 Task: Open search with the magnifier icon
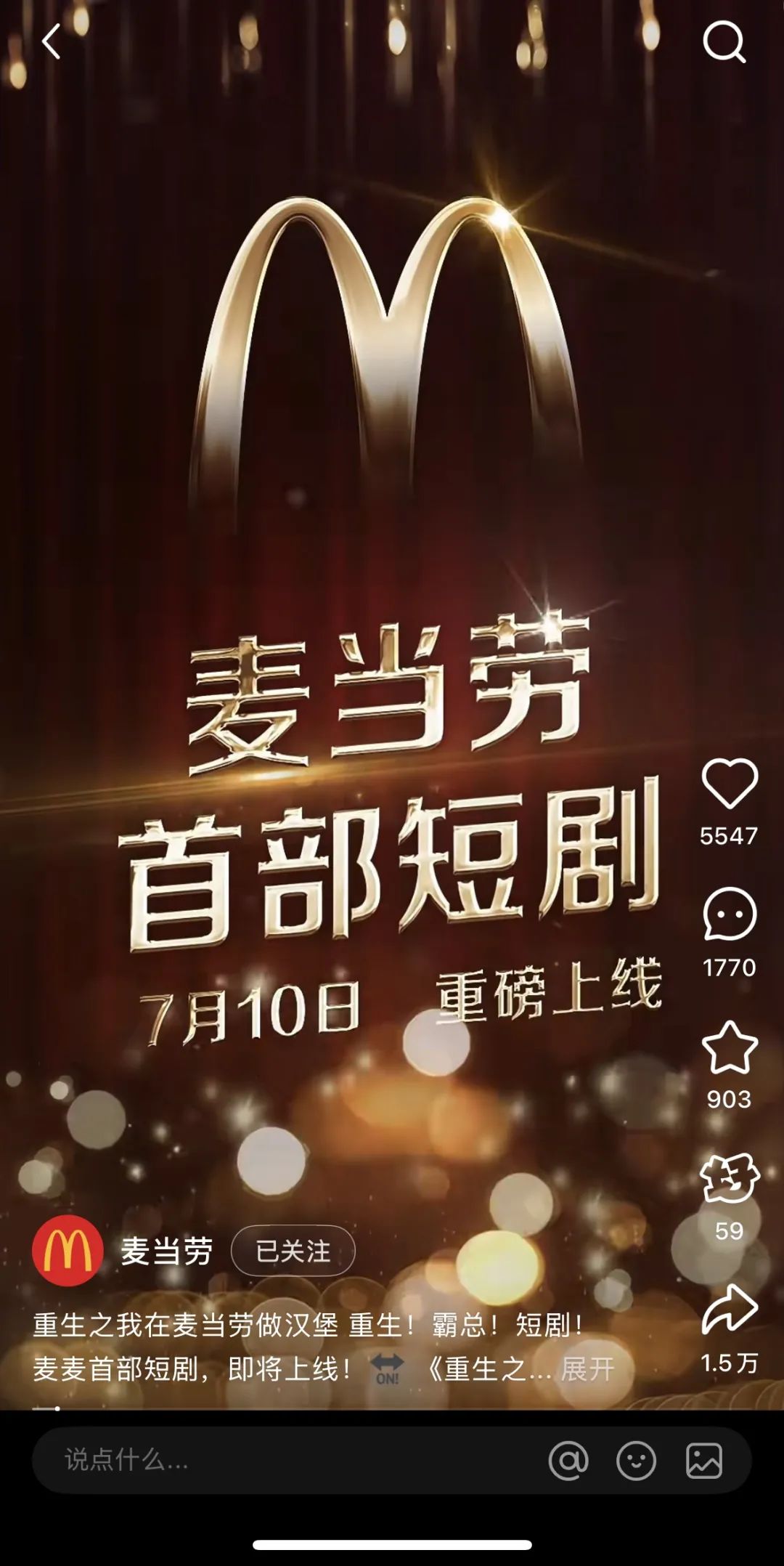pos(724,42)
